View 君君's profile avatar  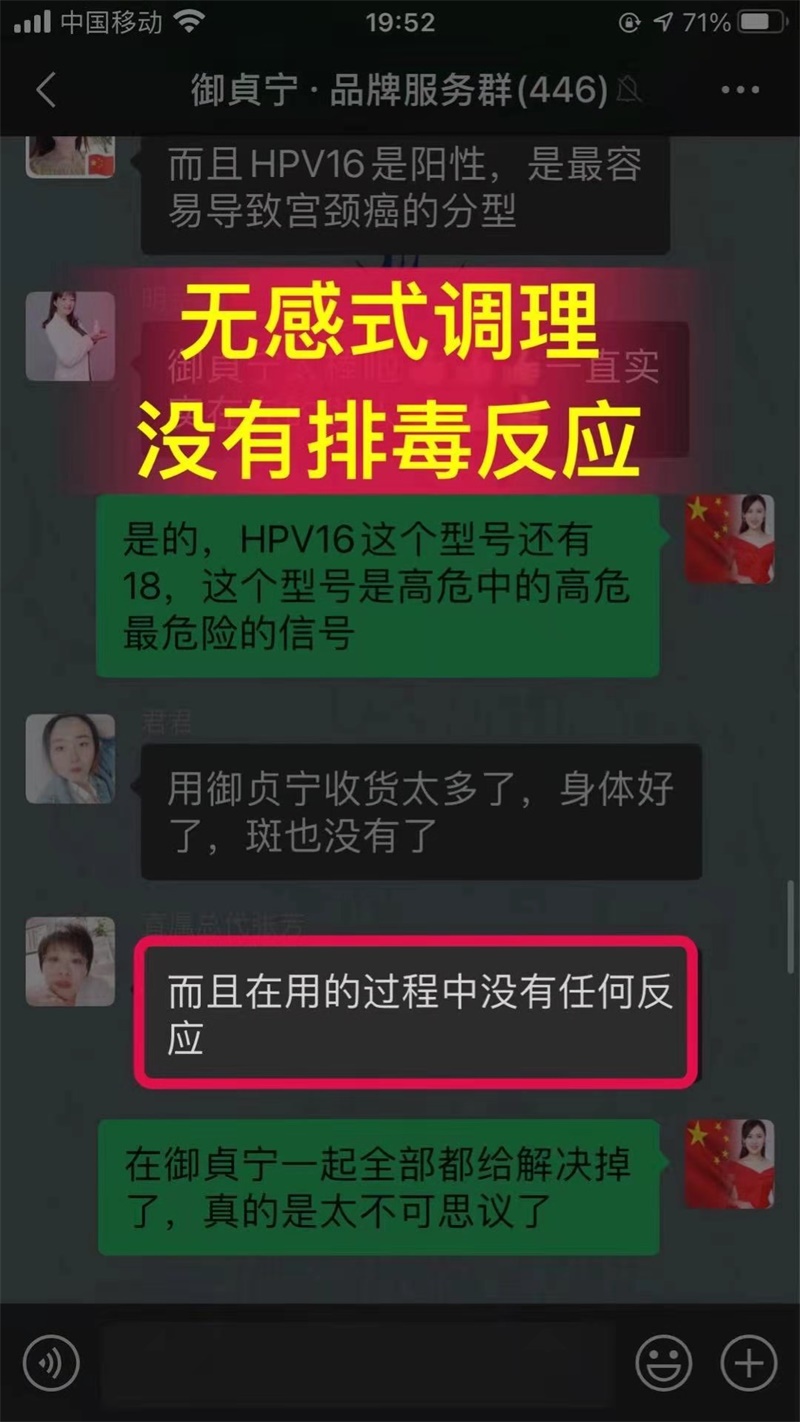tap(70, 758)
